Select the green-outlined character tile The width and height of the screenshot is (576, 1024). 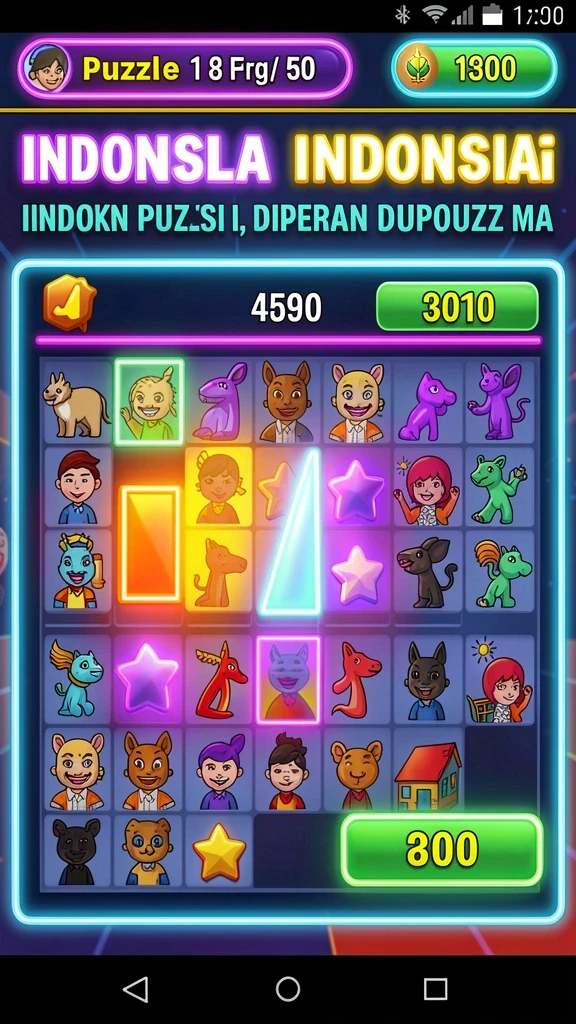[x=149, y=402]
